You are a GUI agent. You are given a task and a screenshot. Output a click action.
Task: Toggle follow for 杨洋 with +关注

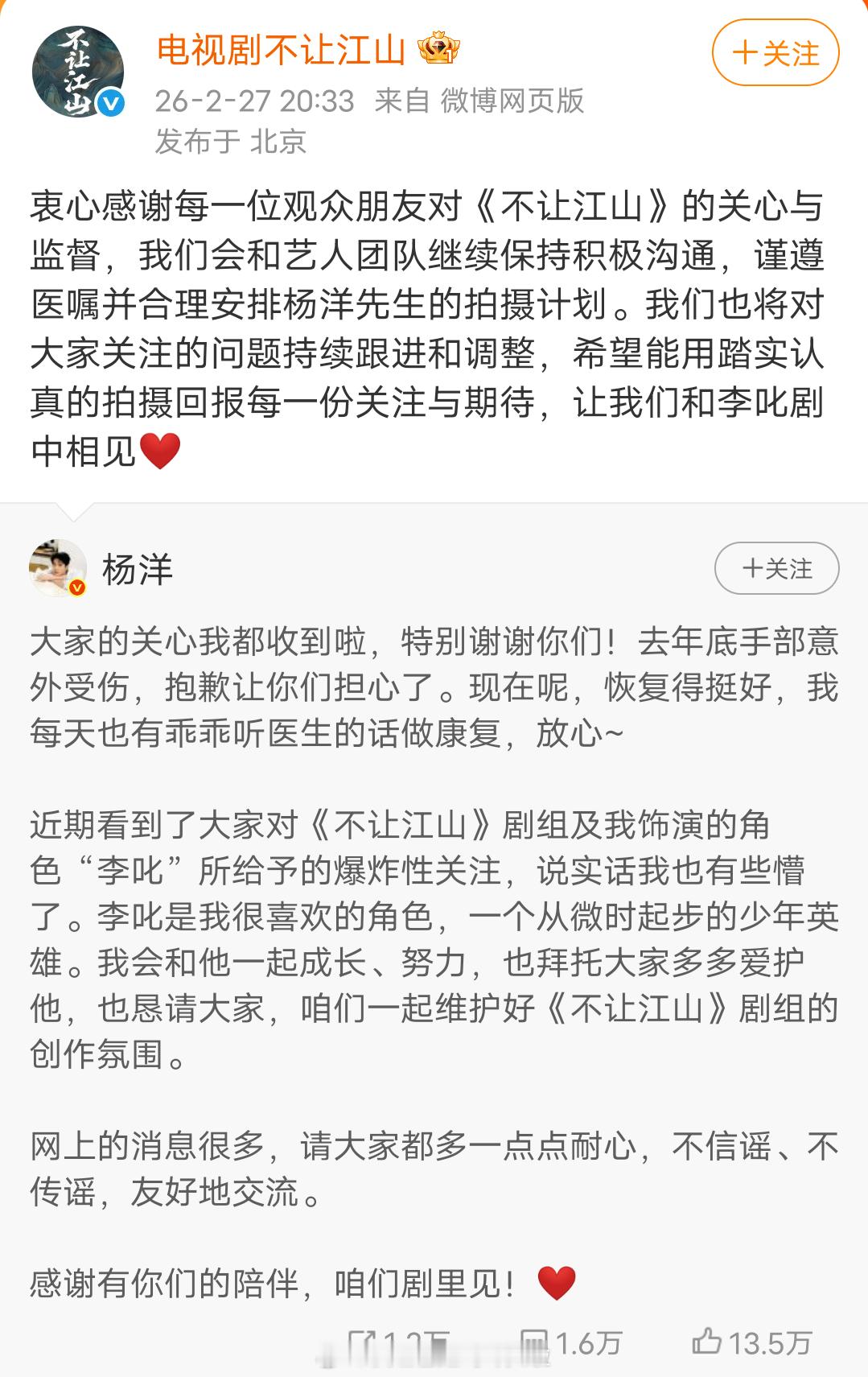776,568
